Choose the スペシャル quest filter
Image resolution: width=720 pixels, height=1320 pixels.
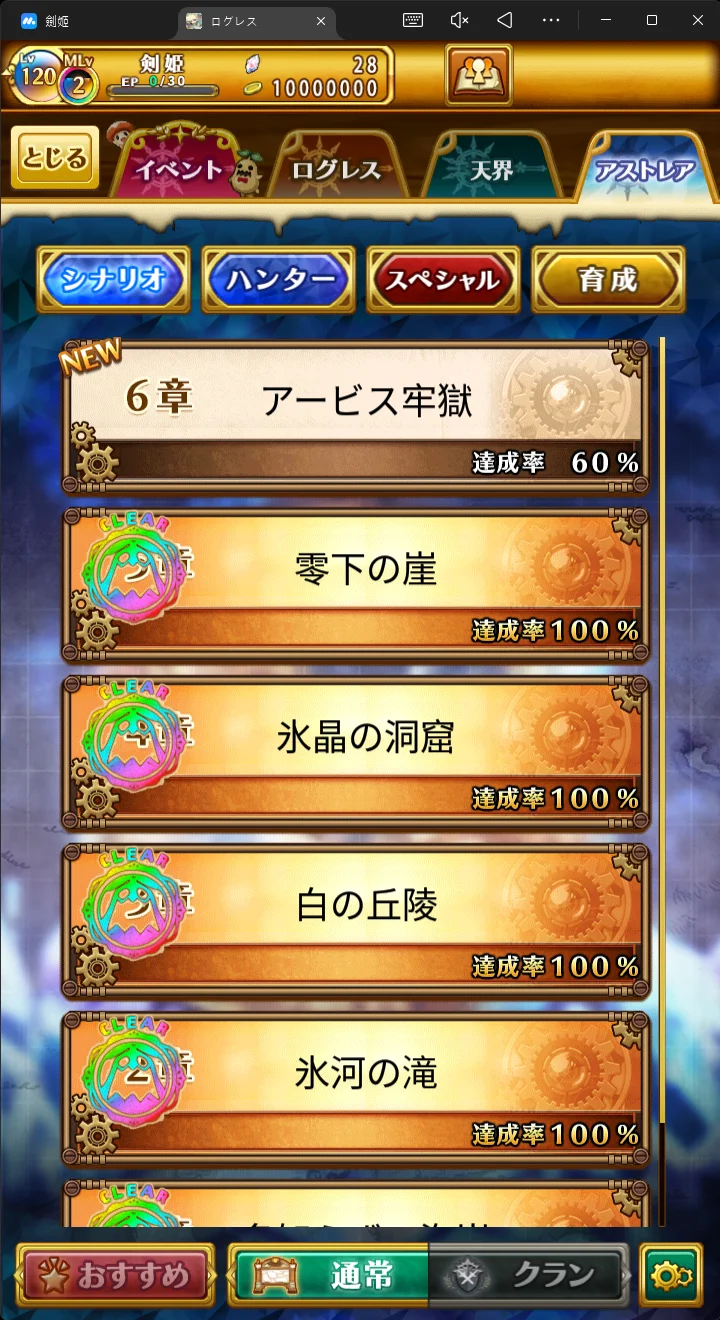[443, 280]
